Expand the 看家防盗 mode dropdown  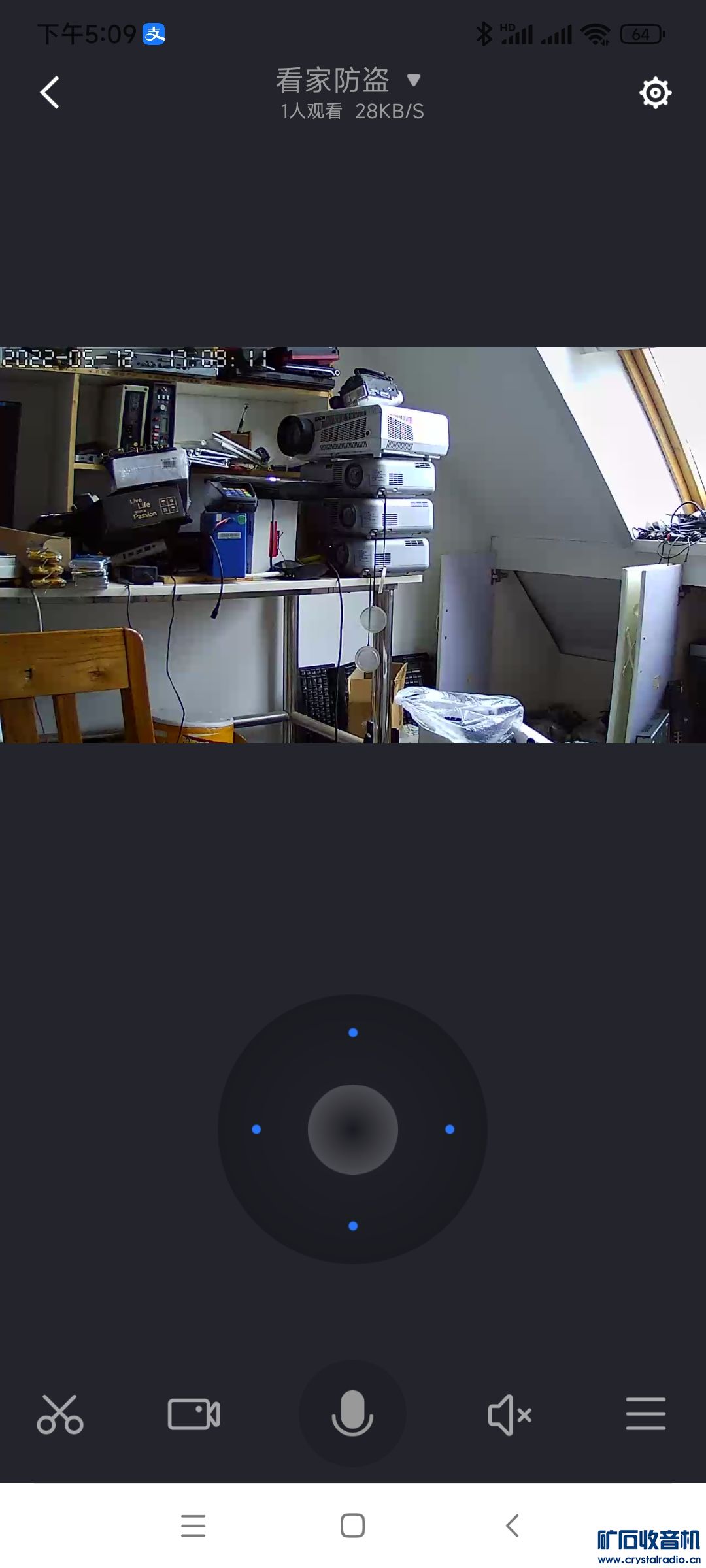(413, 80)
